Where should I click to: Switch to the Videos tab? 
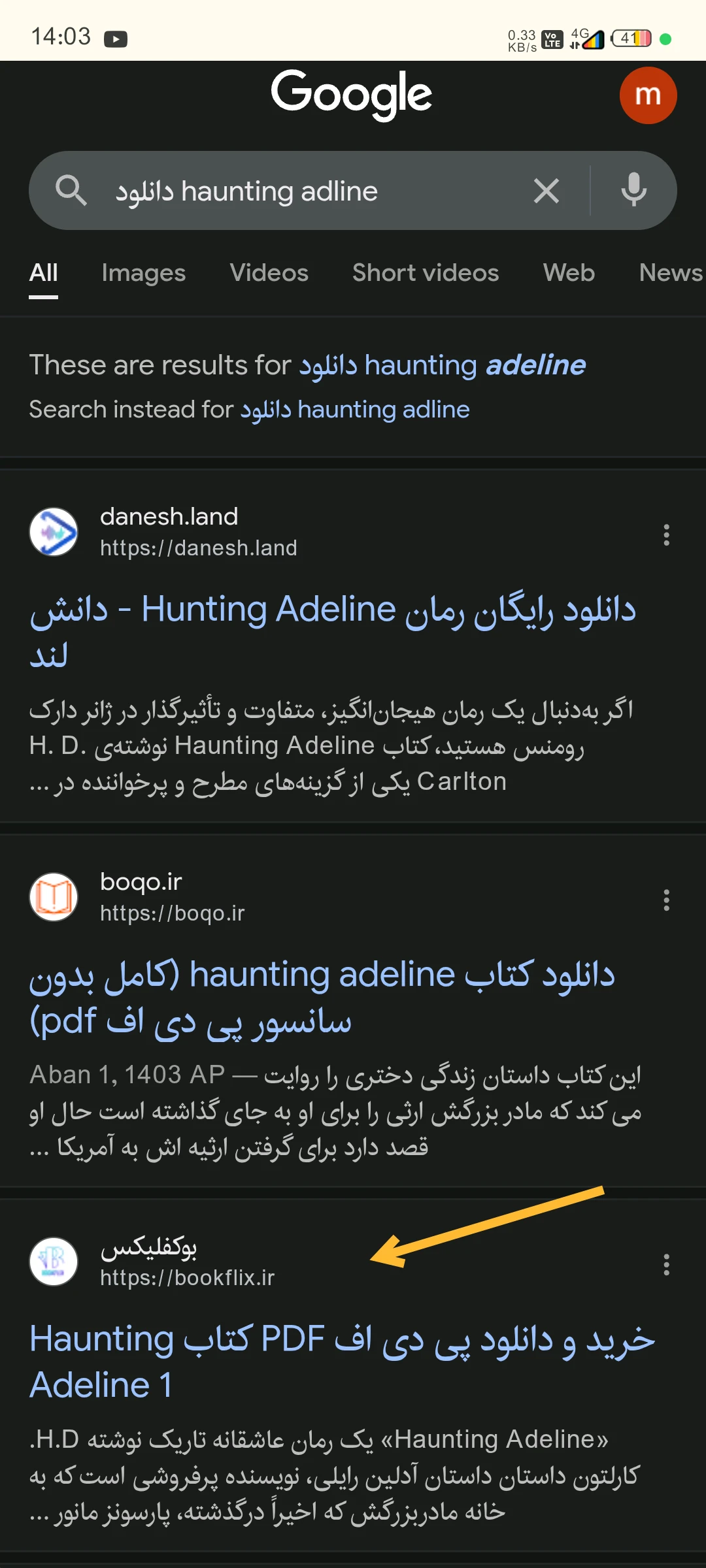pyautogui.click(x=269, y=273)
